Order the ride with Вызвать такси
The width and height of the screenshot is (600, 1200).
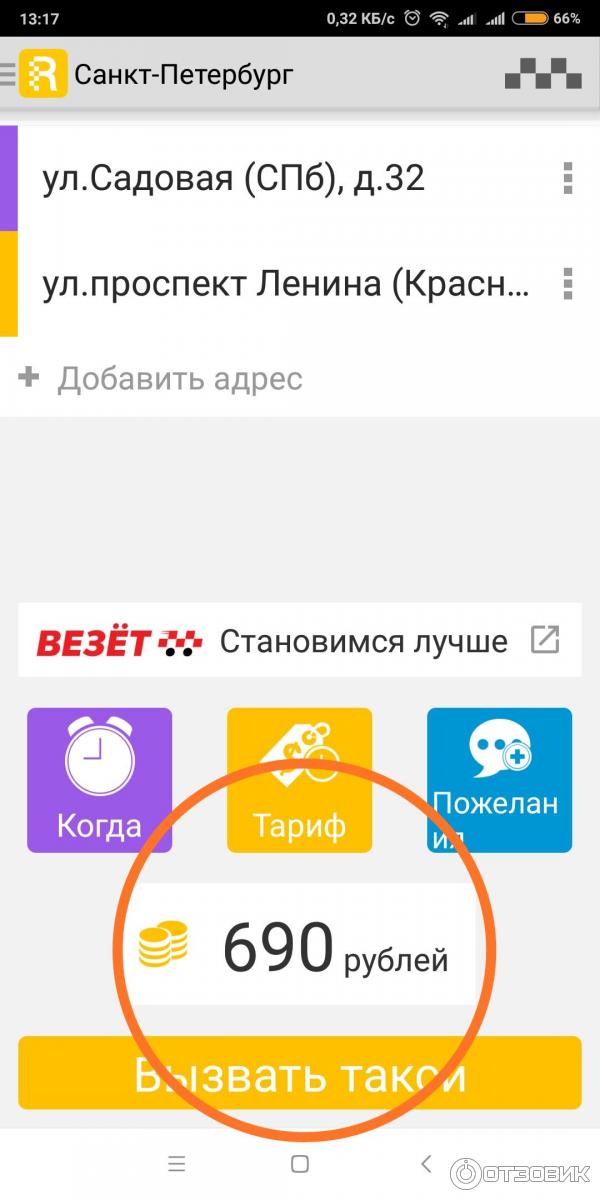pos(300,1072)
